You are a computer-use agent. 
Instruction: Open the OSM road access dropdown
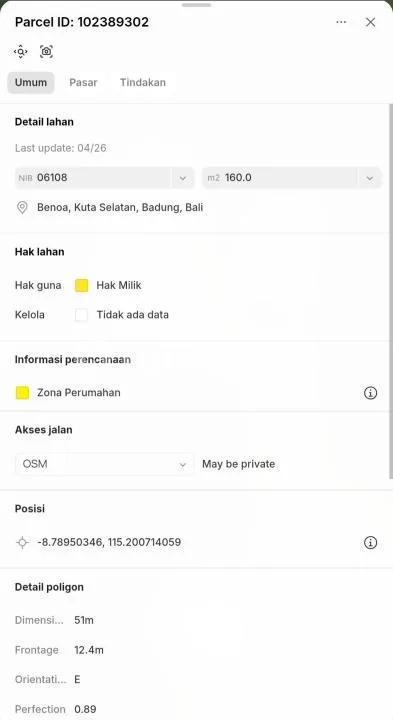coord(104,464)
